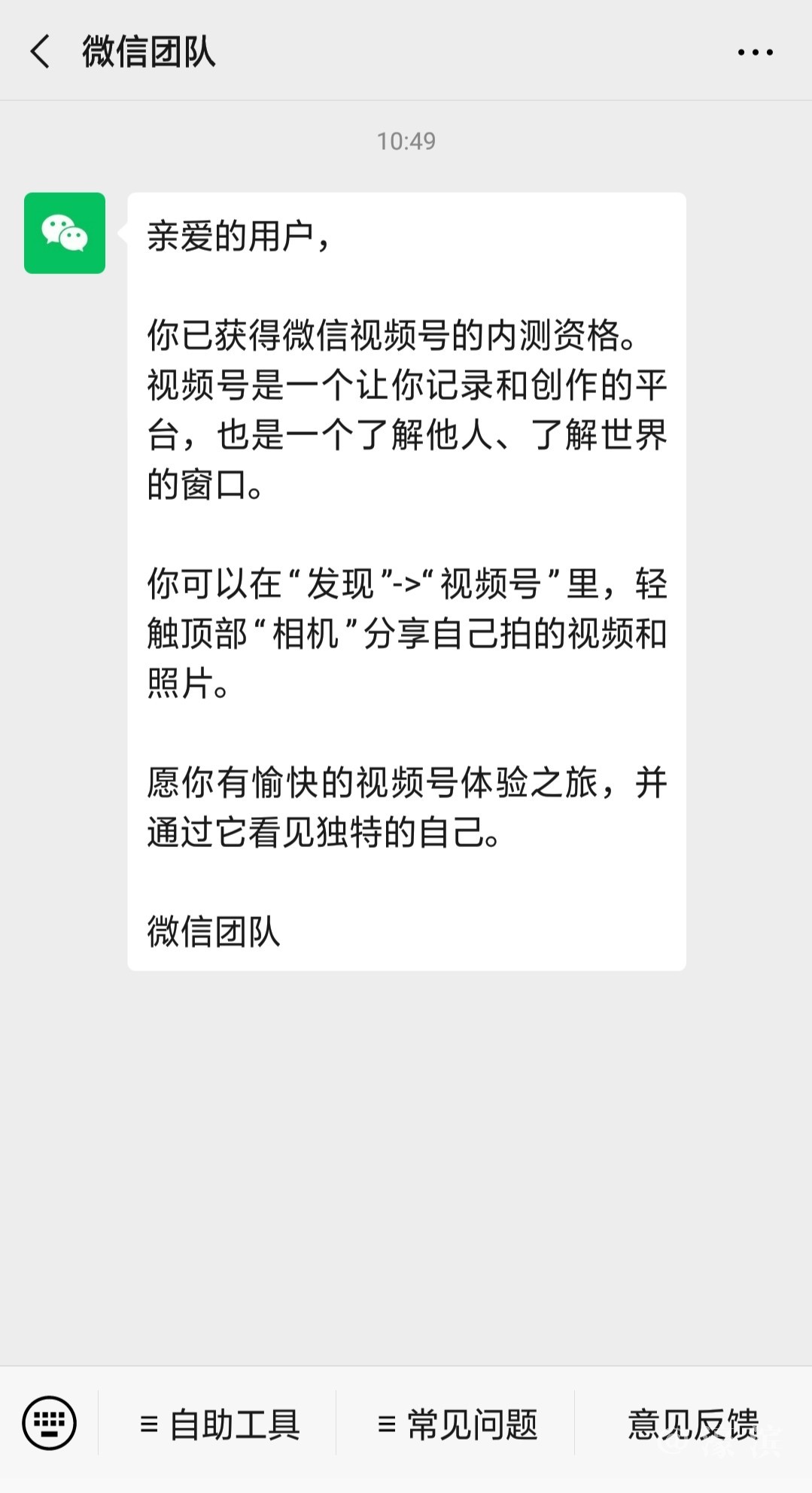The width and height of the screenshot is (812, 1493).
Task: Expand the 常见问题 menu
Action: click(x=458, y=1424)
